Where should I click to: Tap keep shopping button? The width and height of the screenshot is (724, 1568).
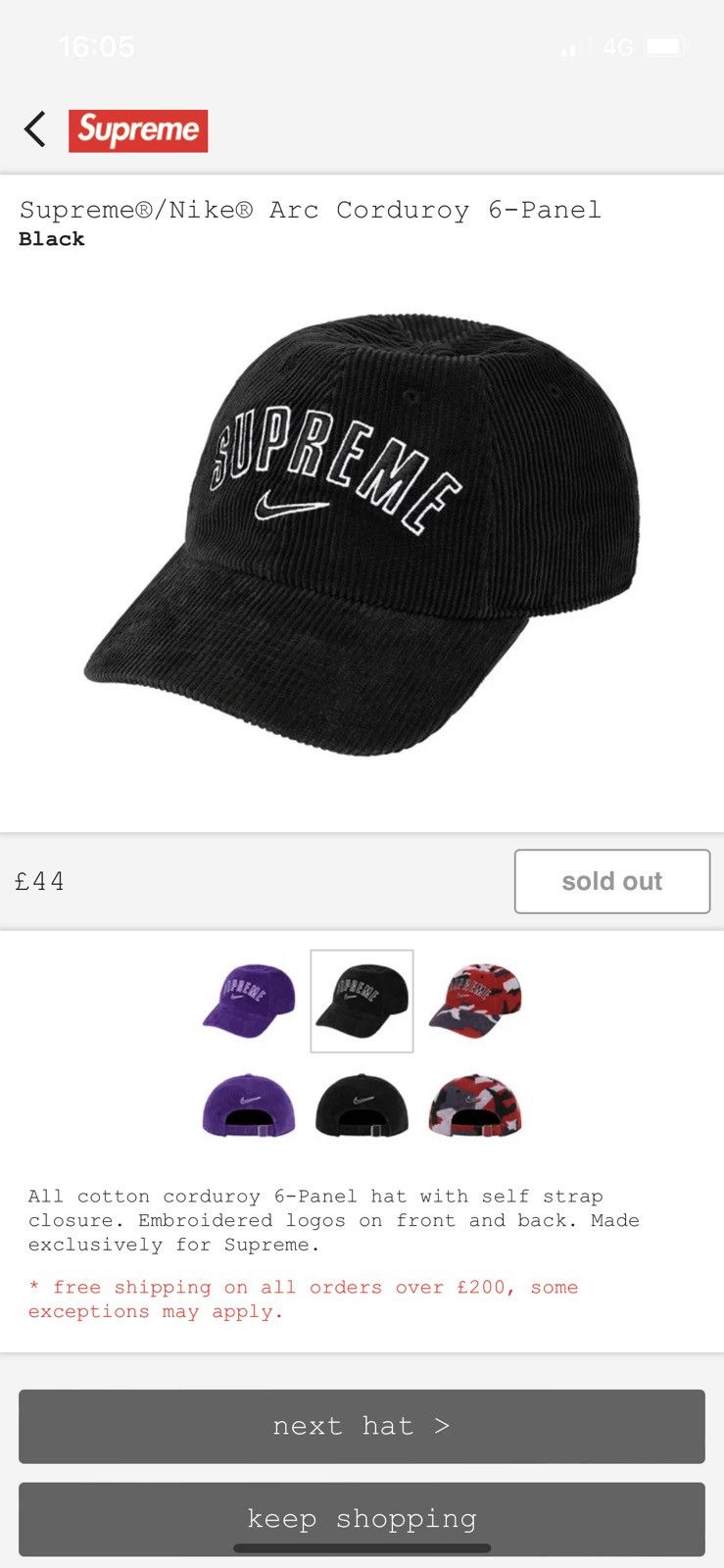[x=362, y=1518]
